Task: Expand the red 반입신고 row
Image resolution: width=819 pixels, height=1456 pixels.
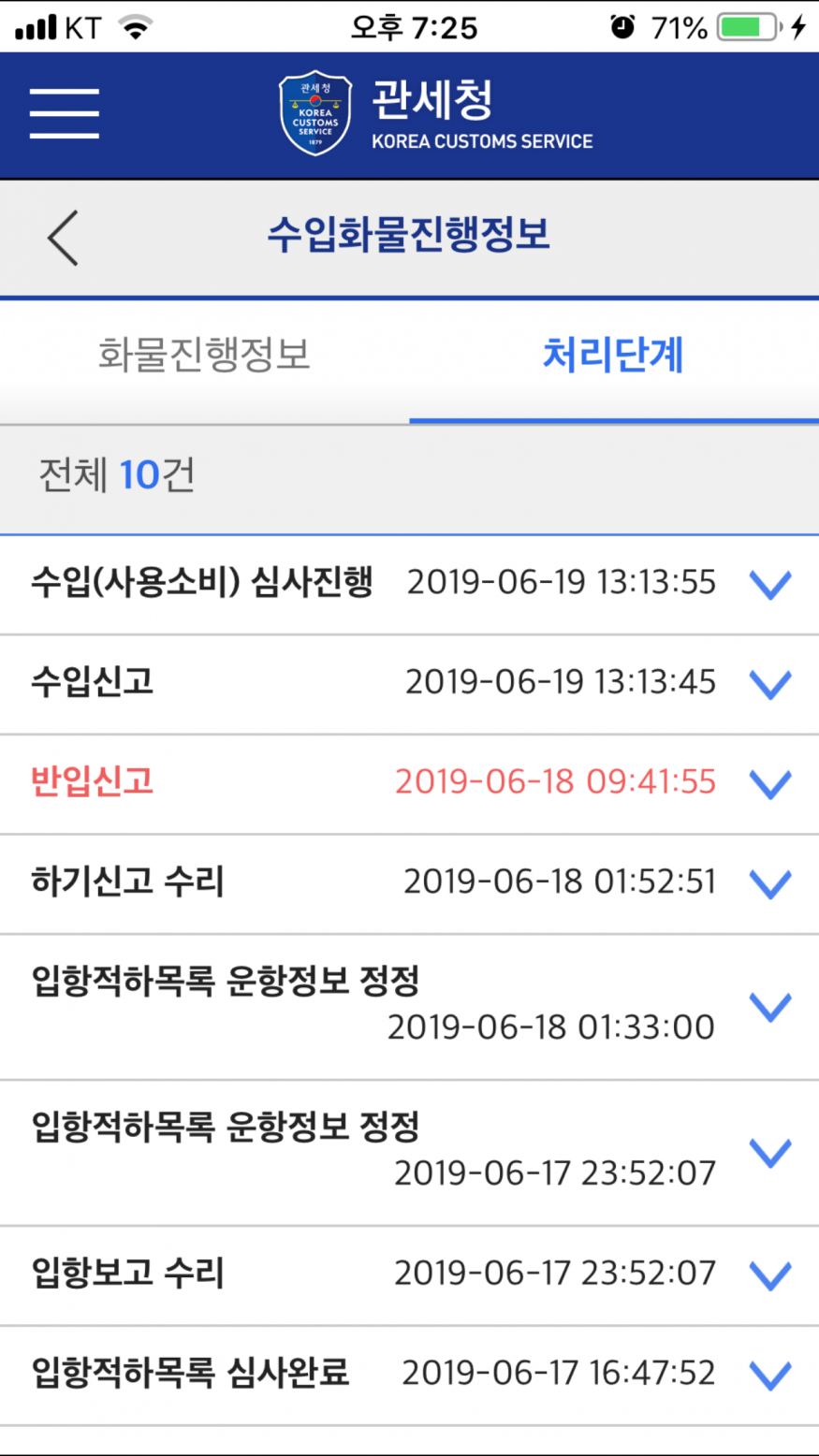Action: pyautogui.click(x=770, y=784)
